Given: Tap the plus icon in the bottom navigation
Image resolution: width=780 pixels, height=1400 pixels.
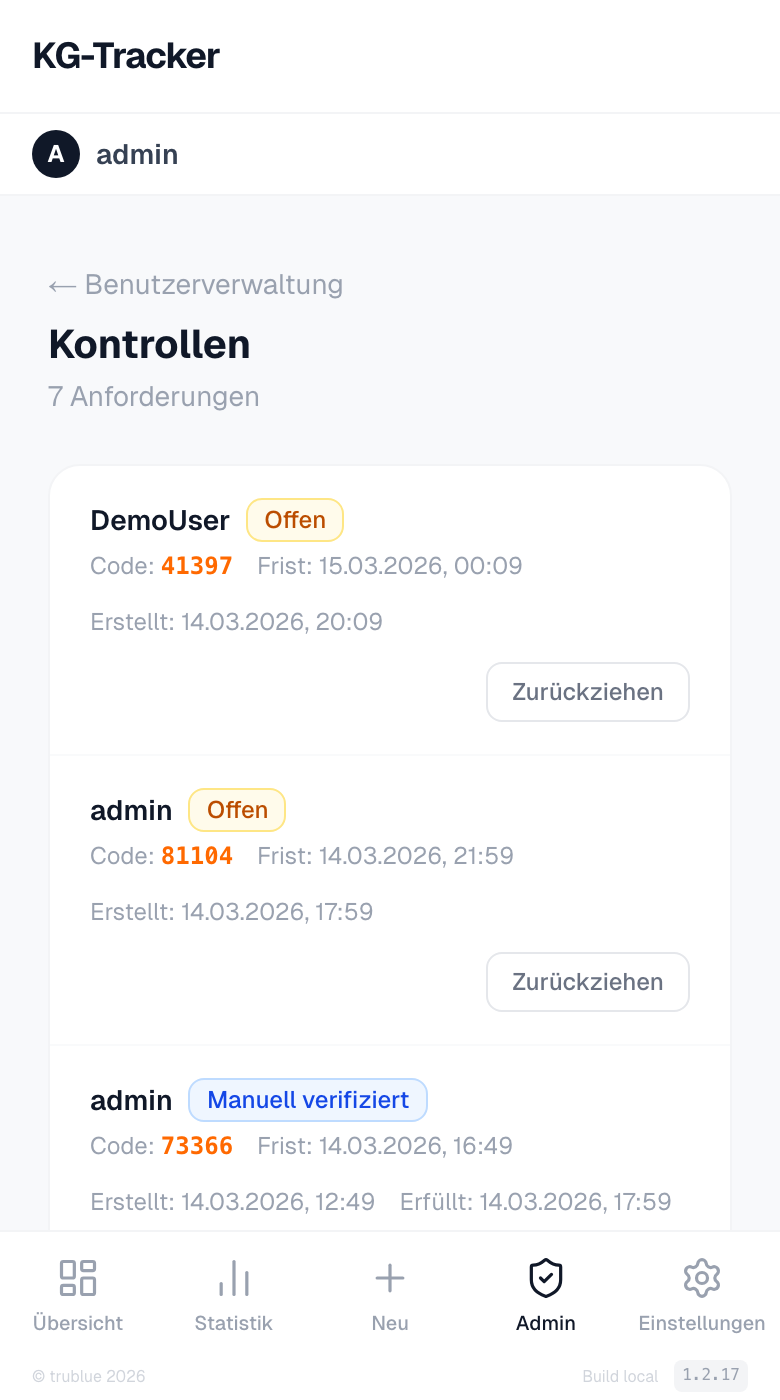Looking at the screenshot, I should [389, 1277].
